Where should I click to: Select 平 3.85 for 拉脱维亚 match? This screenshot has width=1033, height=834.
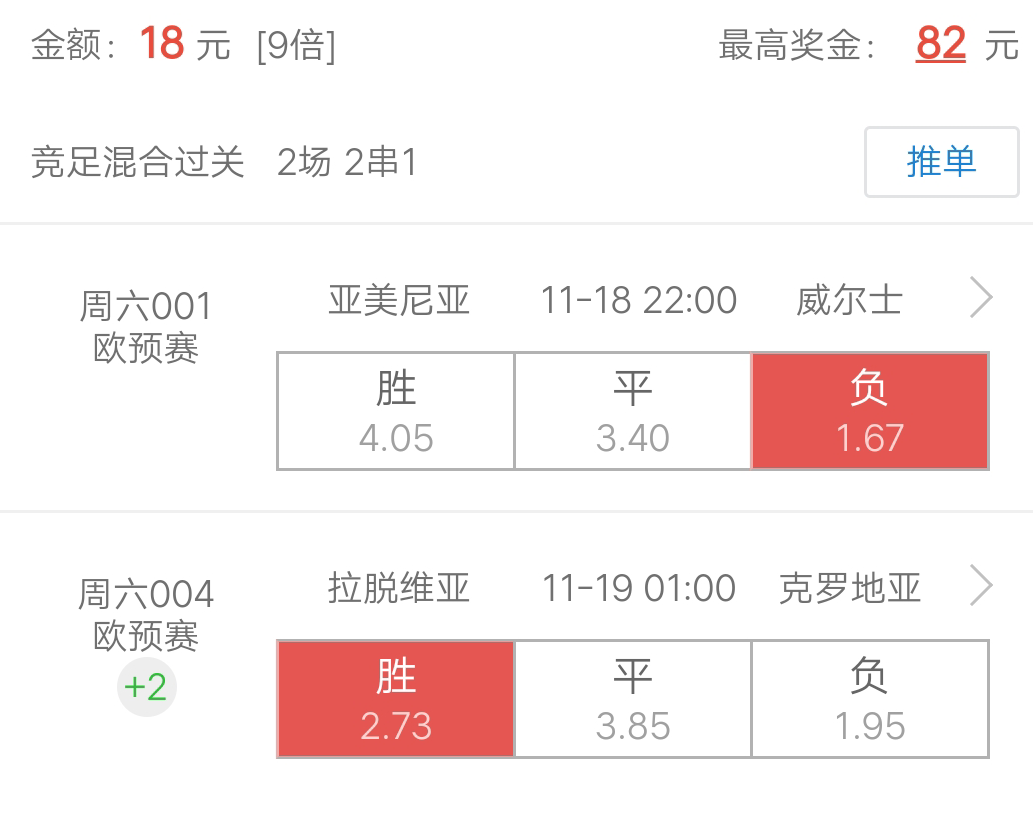(x=633, y=699)
